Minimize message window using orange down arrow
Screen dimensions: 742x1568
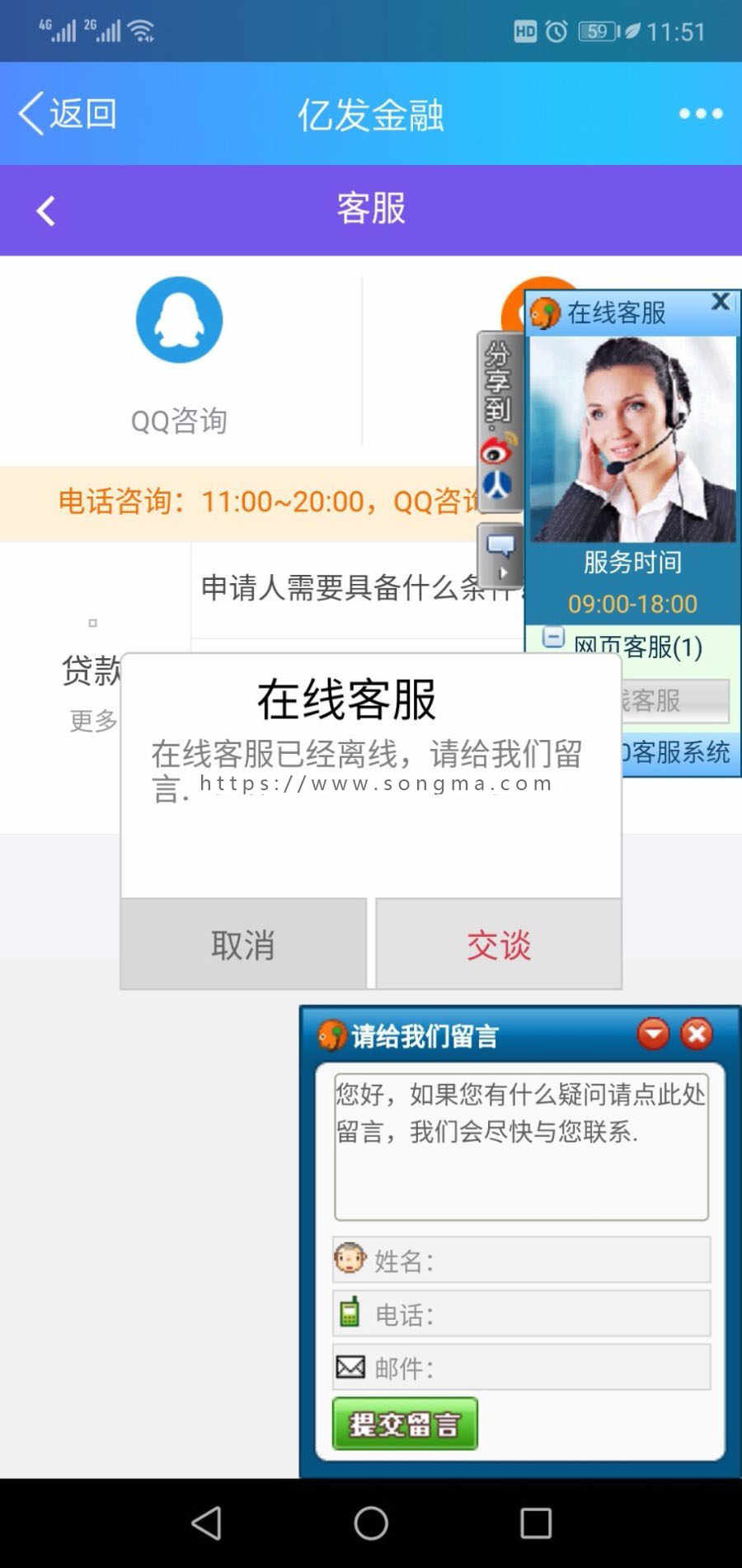(x=652, y=1032)
